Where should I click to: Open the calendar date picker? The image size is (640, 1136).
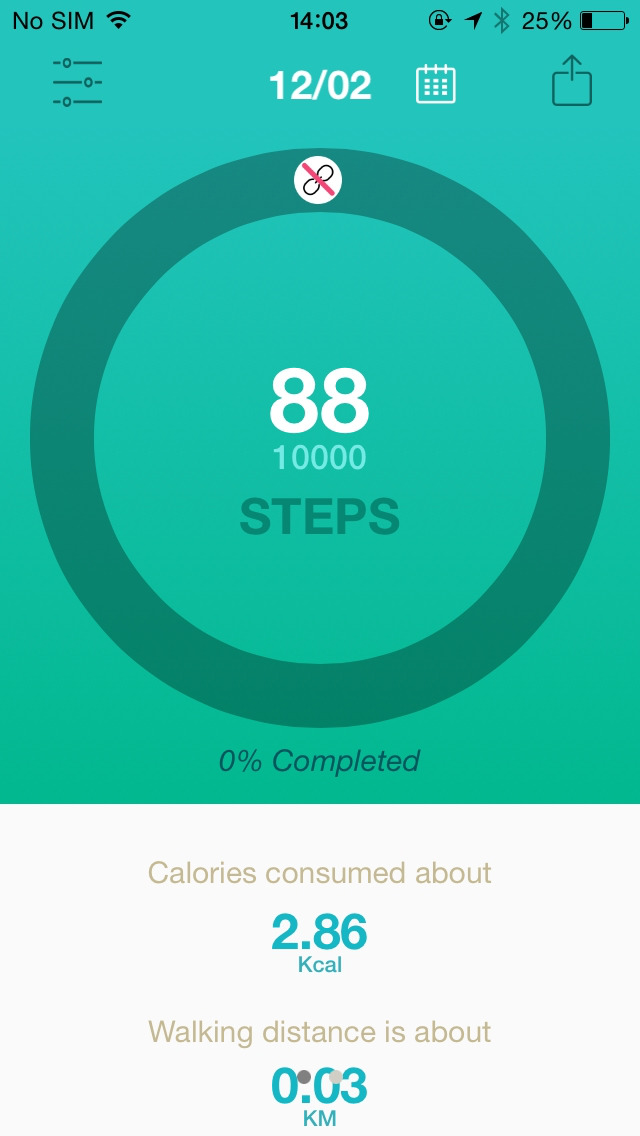436,84
